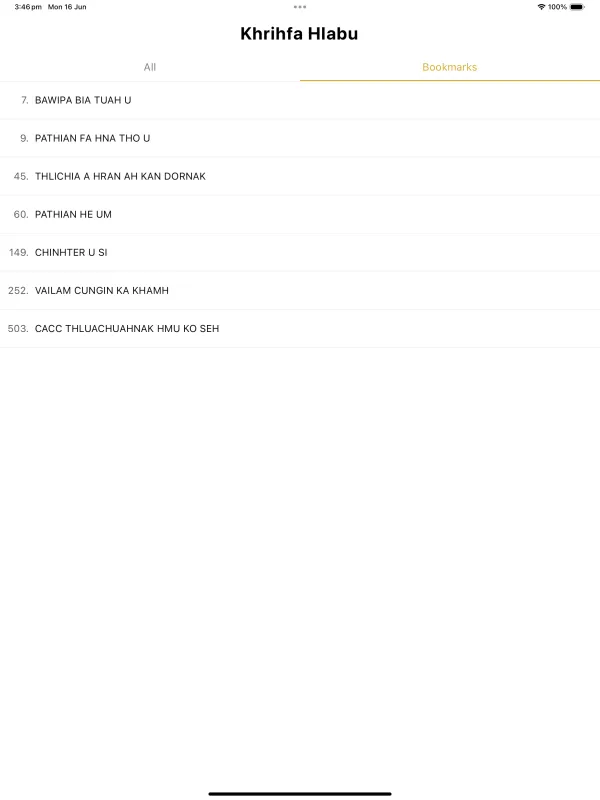
Task: Tap the multitasking three-dot menu
Action: coord(300,6)
